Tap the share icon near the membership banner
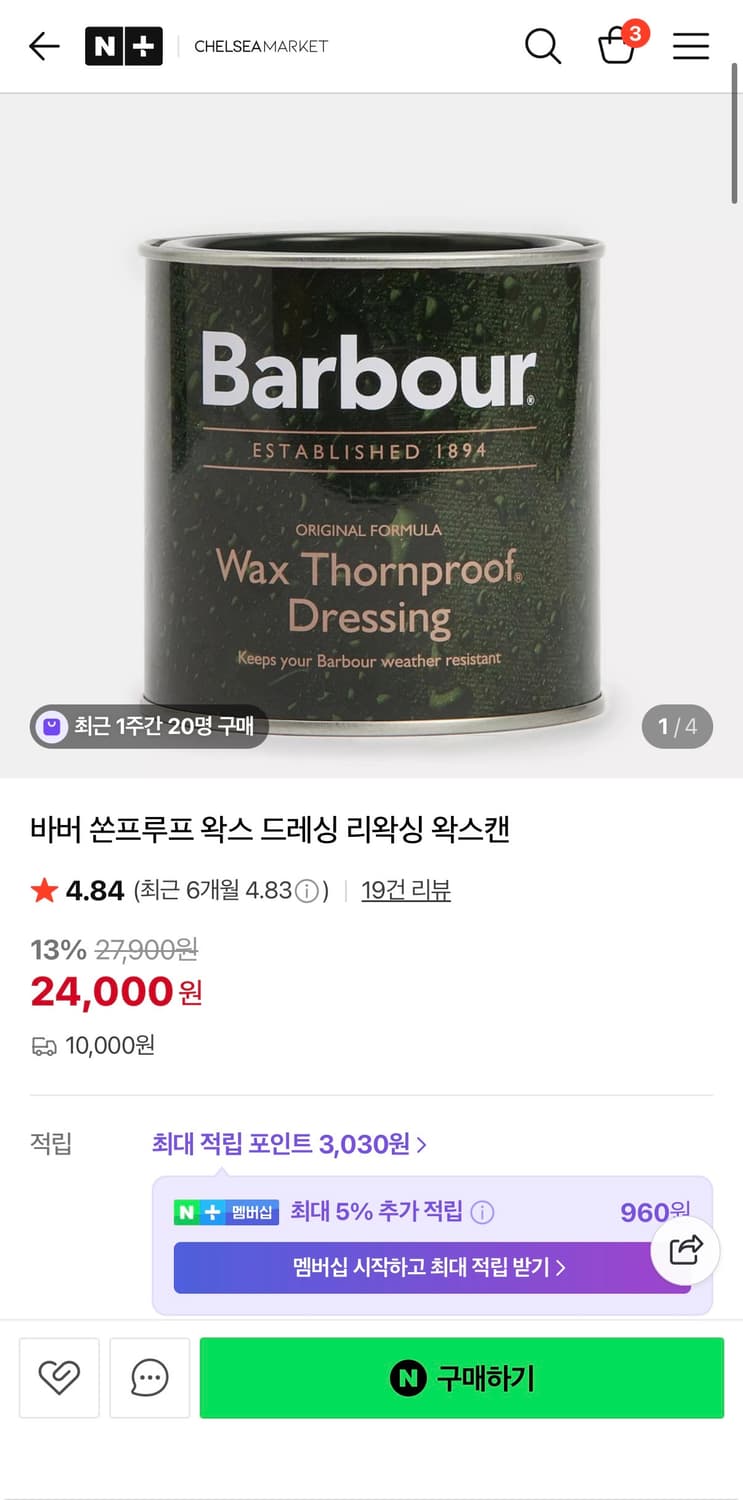 coord(686,1250)
